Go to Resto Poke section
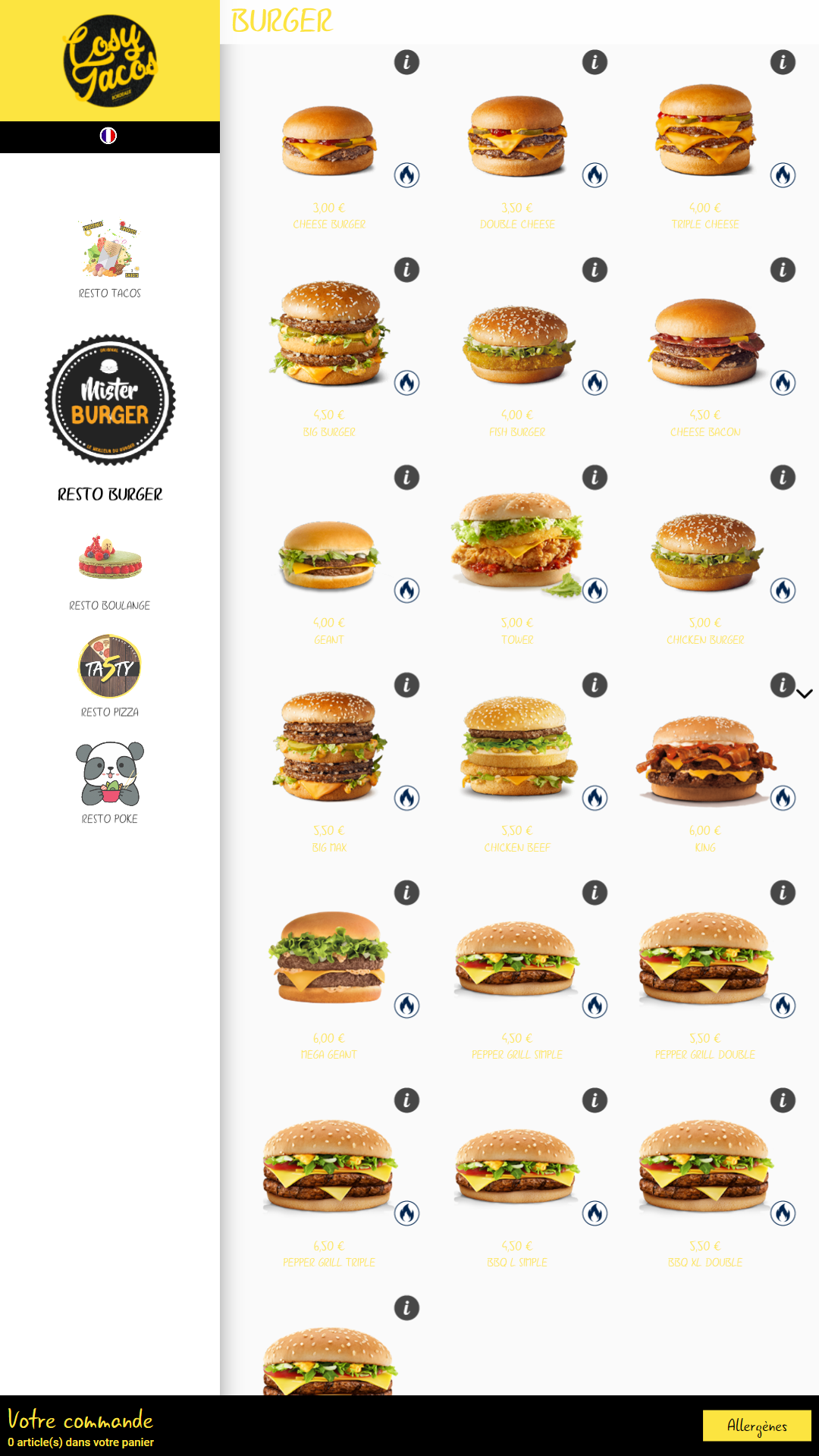Viewport: 819px width, 1456px height. [x=110, y=783]
